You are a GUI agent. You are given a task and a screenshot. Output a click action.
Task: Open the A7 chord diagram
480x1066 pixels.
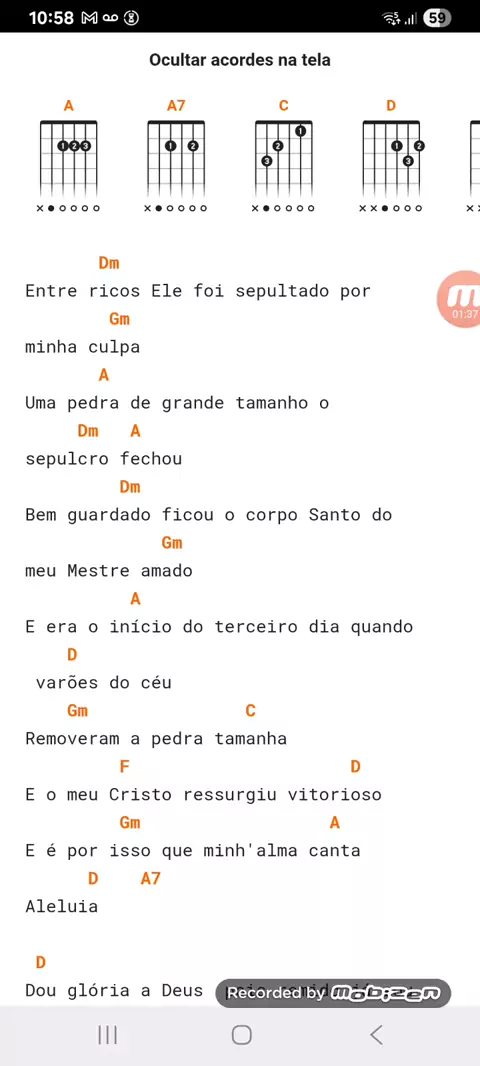(175, 156)
